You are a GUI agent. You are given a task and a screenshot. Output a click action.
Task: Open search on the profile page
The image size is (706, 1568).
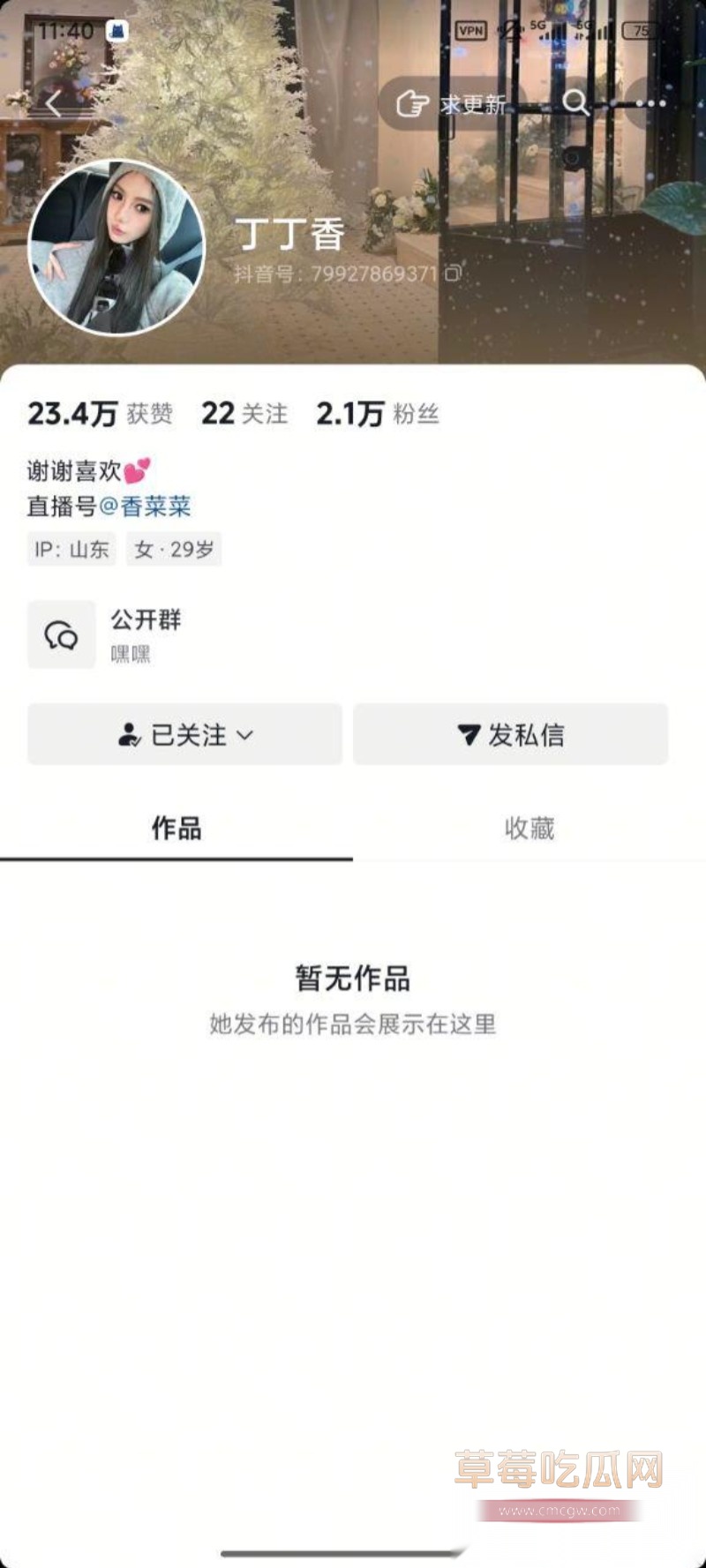coord(576,103)
